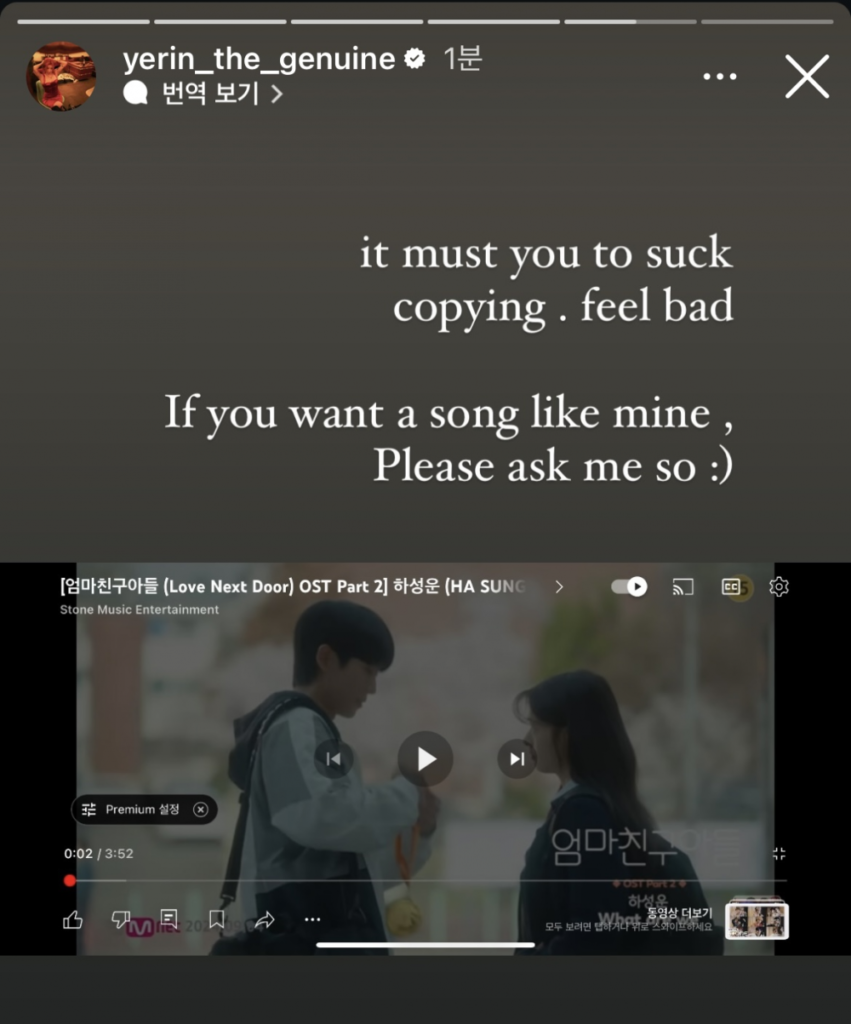The image size is (851, 1024).
Task: Tap the story author's profile picture
Action: pos(61,76)
